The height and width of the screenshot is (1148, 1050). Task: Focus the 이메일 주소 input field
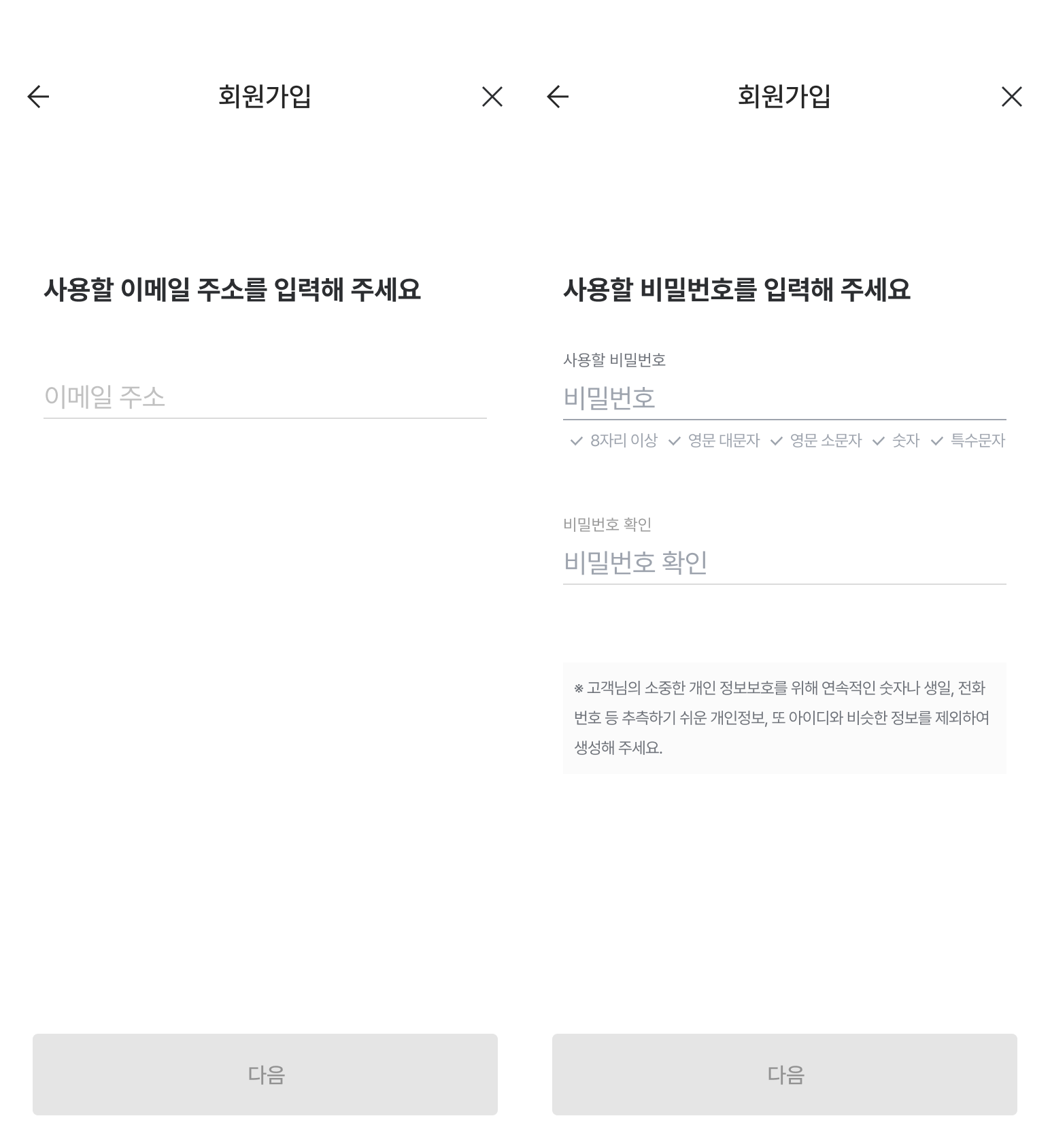tap(265, 397)
